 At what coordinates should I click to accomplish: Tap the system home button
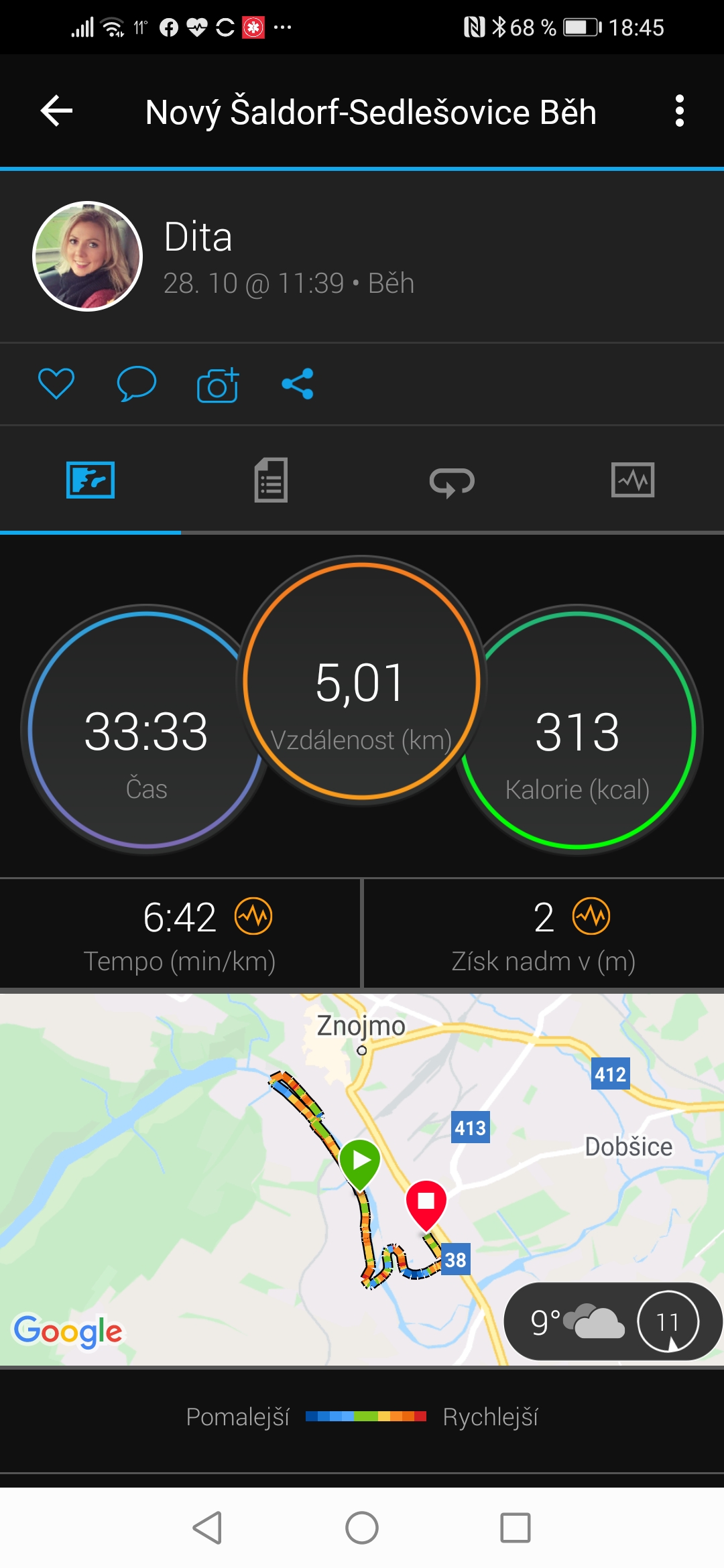click(362, 1528)
